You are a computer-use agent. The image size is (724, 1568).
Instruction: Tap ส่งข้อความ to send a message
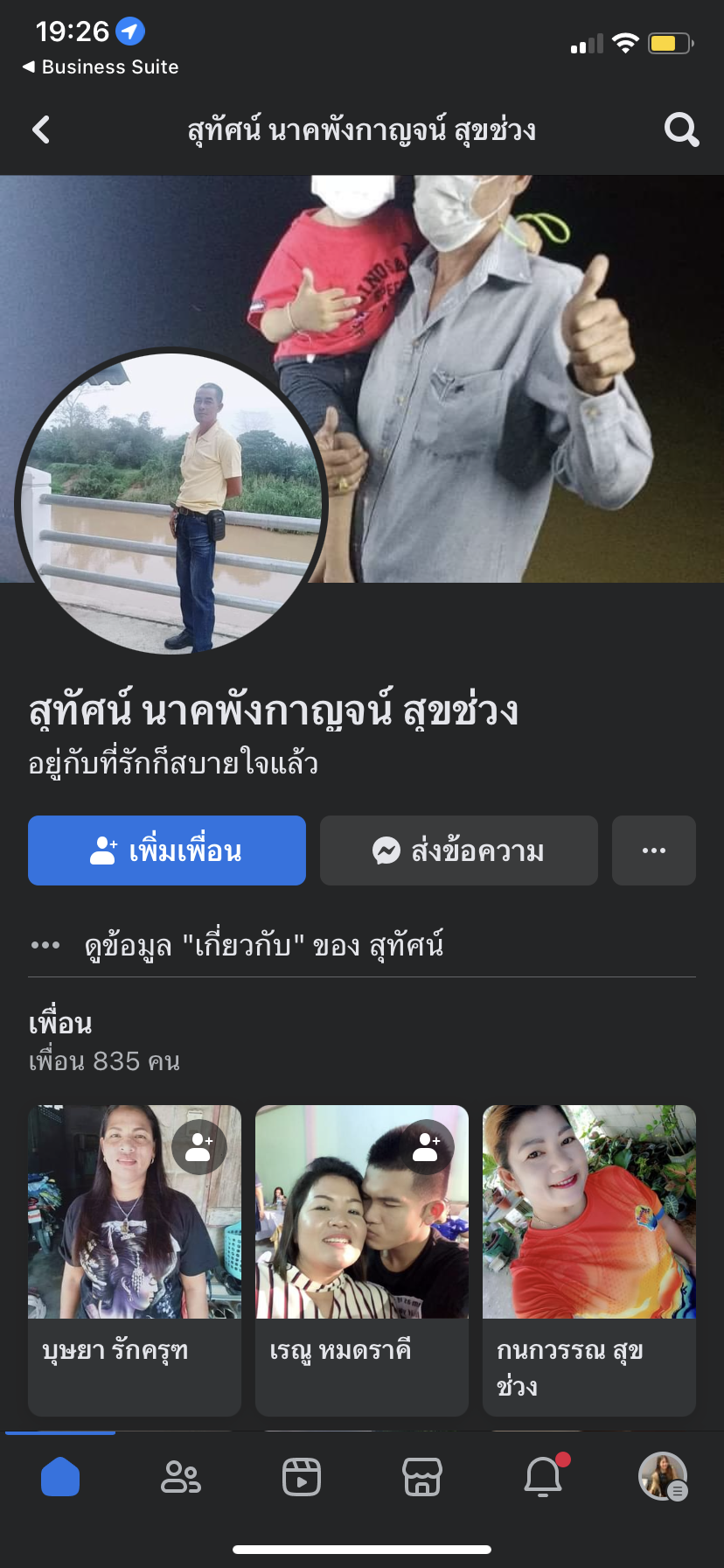click(459, 850)
